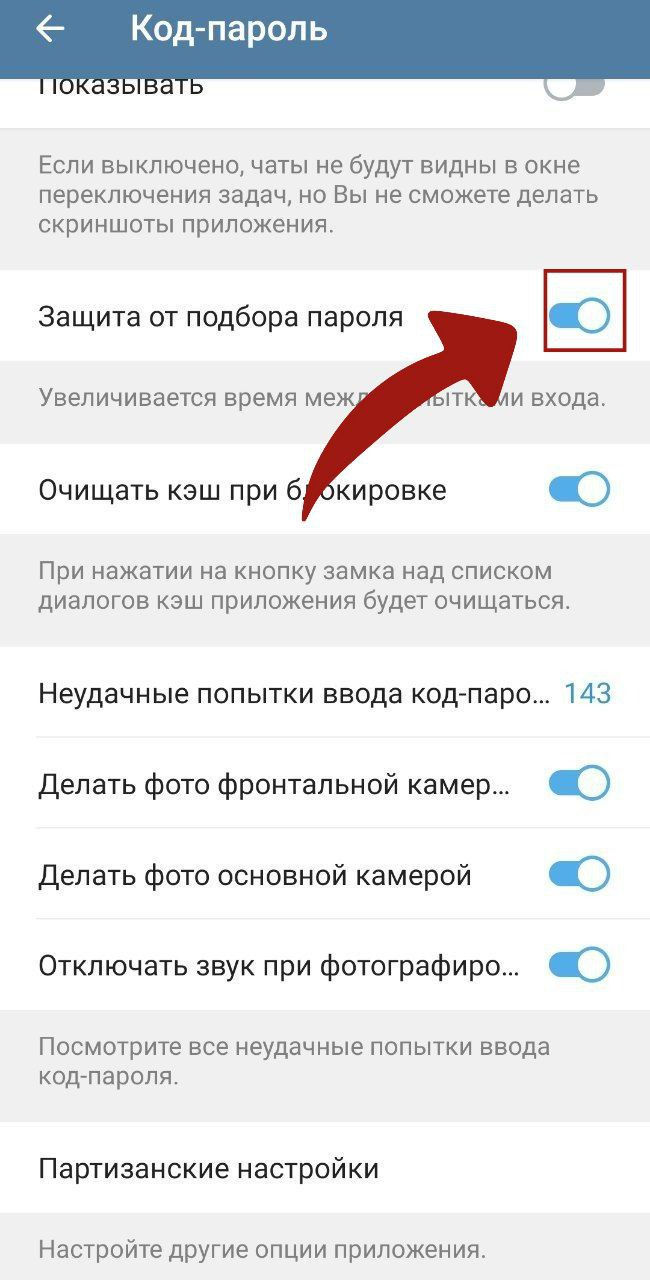
Task: Toggle Отключать звук при фотографировании
Action: 579,966
